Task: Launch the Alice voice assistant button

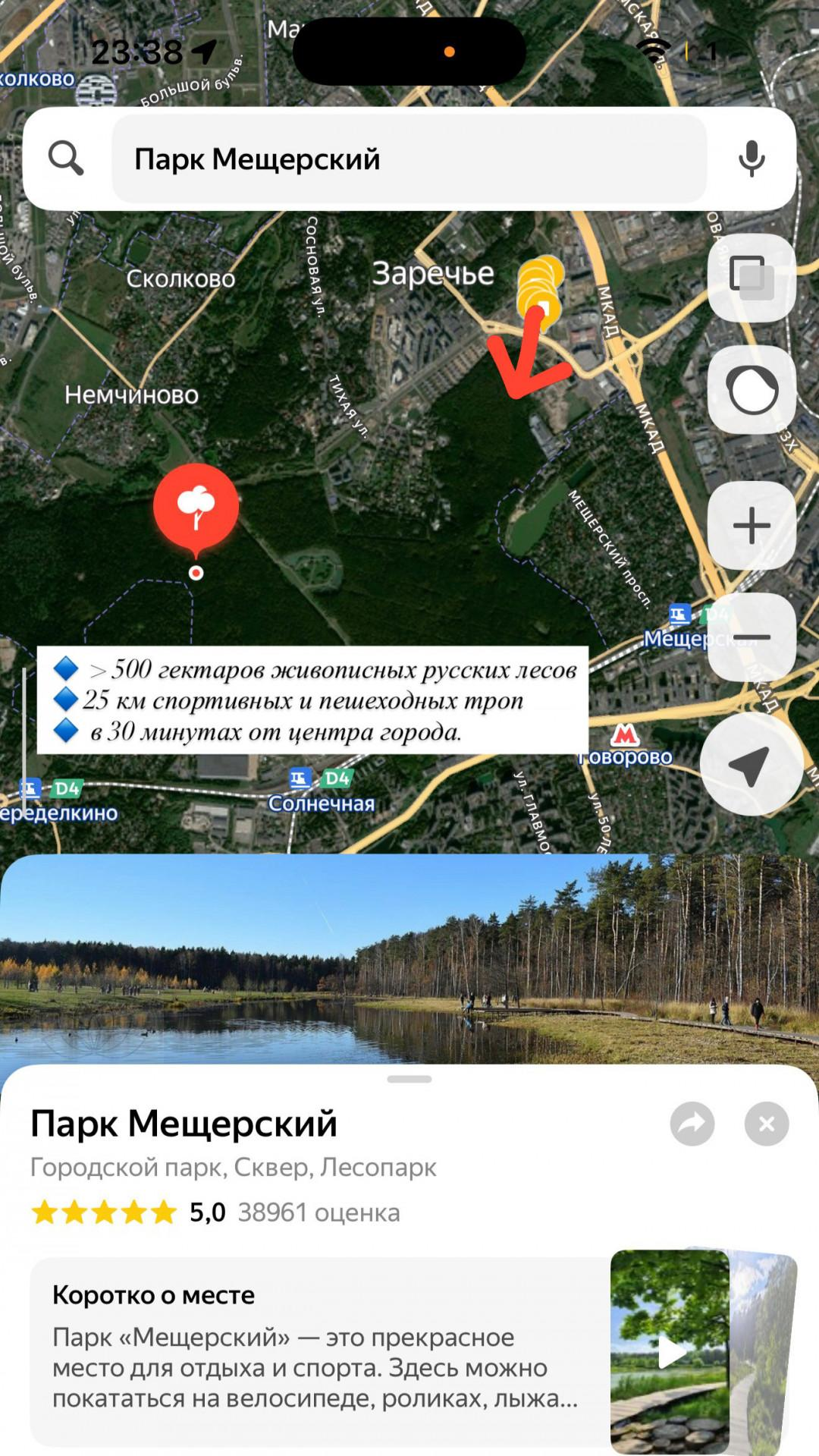Action: (x=751, y=390)
